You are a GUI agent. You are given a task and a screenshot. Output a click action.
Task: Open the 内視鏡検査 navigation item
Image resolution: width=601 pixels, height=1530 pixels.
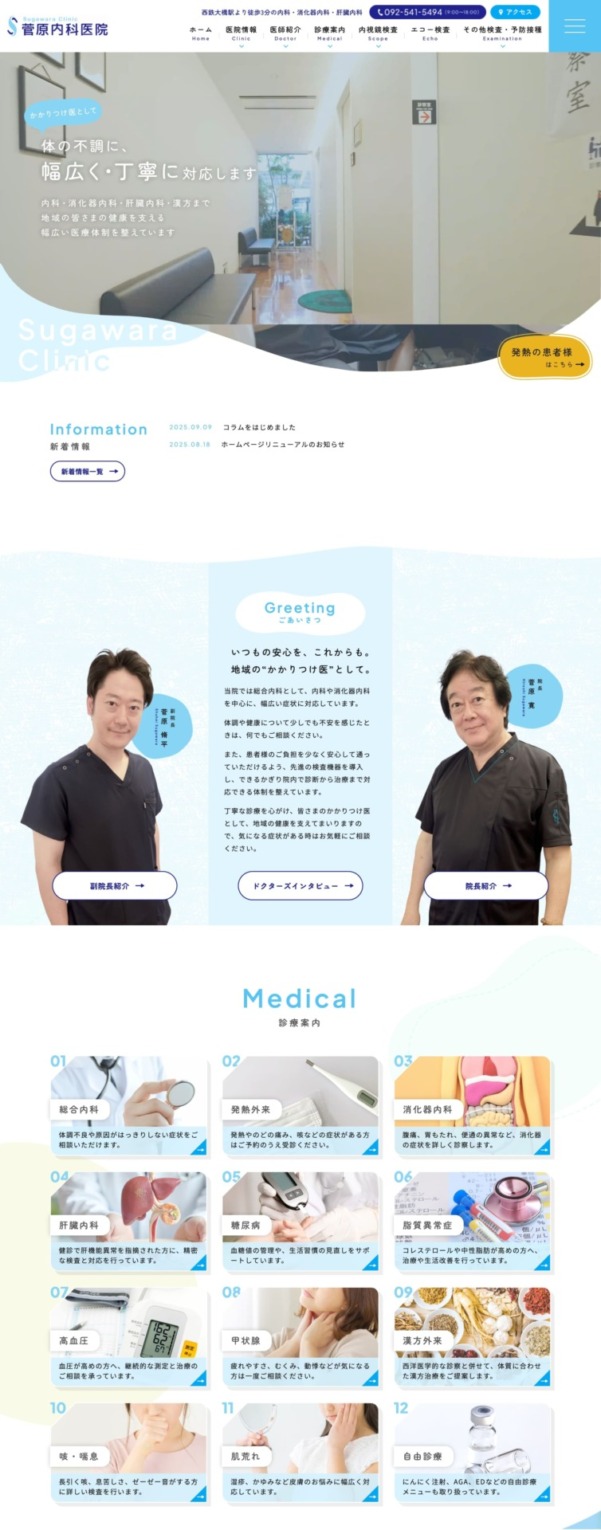coord(378,33)
